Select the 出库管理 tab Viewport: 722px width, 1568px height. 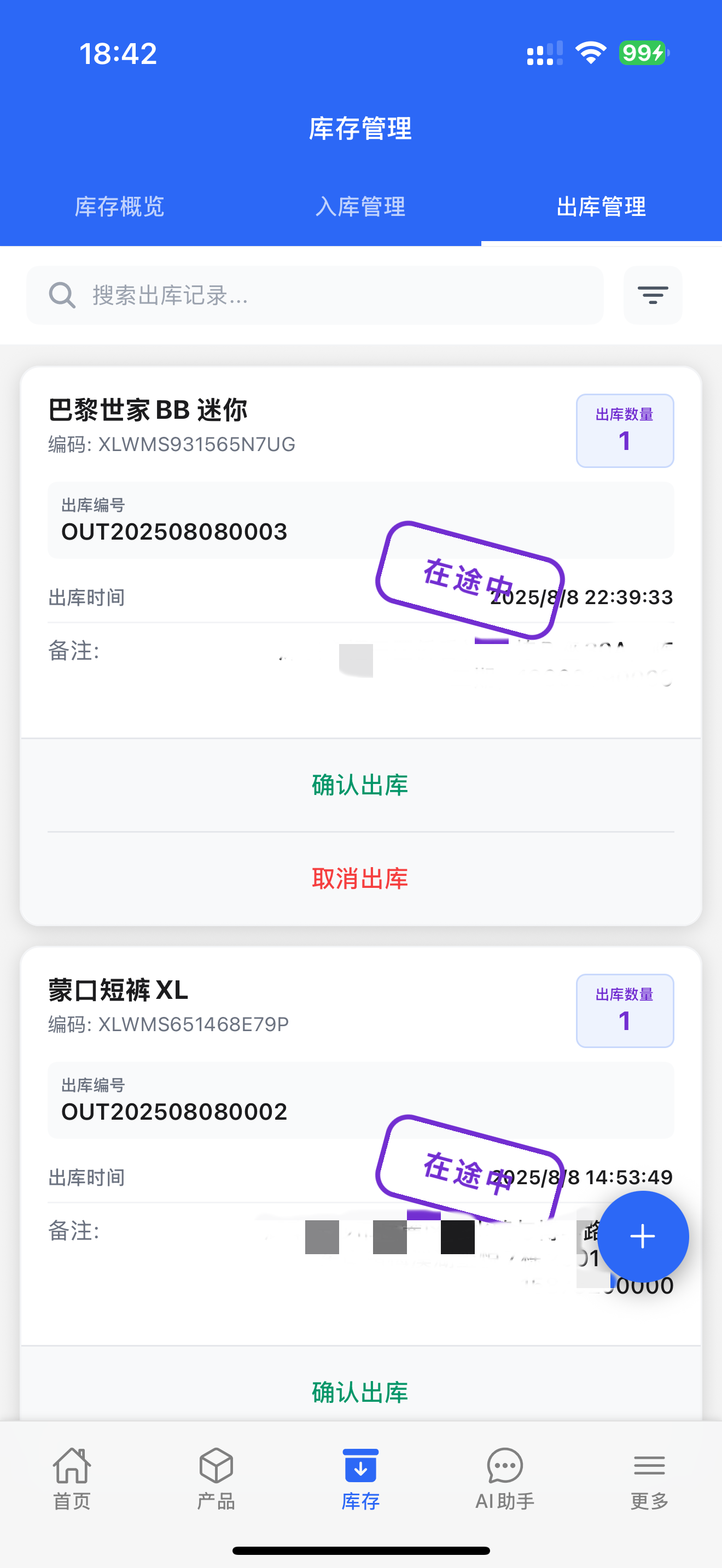tap(601, 207)
